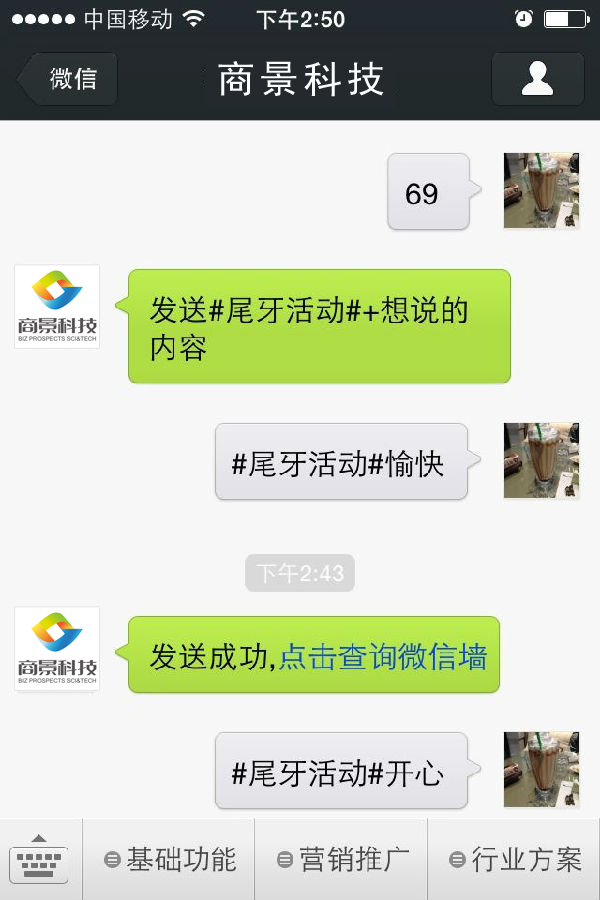
Task: Tap the 点击查询微信墙 link
Action: pyautogui.click(x=382, y=656)
